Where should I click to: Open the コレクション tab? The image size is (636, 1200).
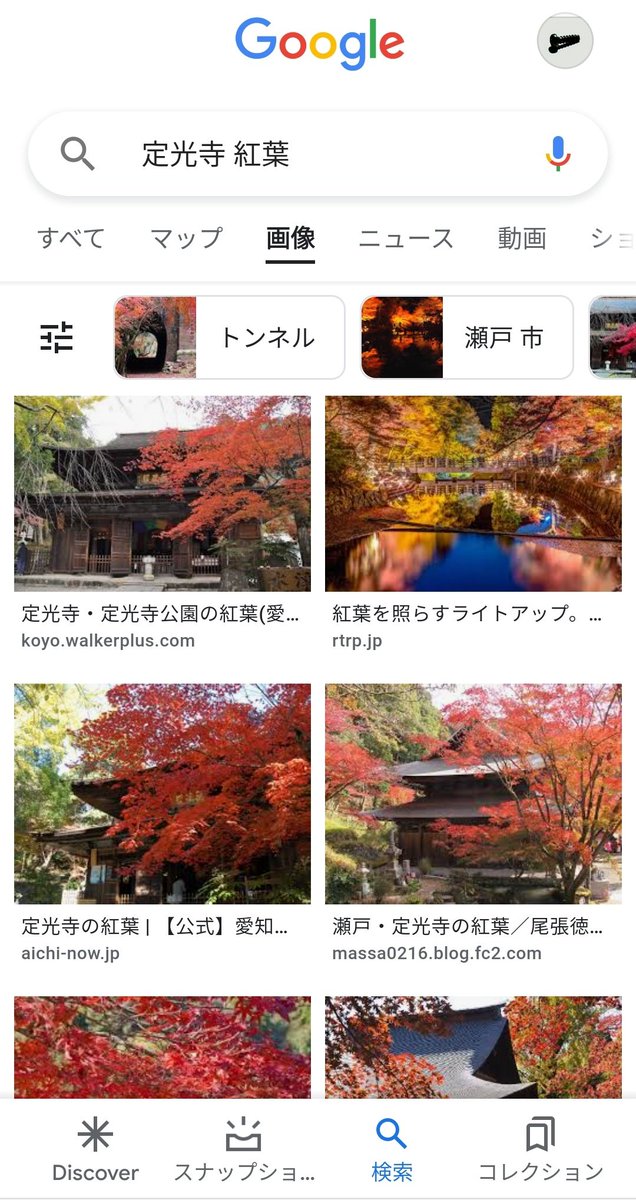(540, 1150)
